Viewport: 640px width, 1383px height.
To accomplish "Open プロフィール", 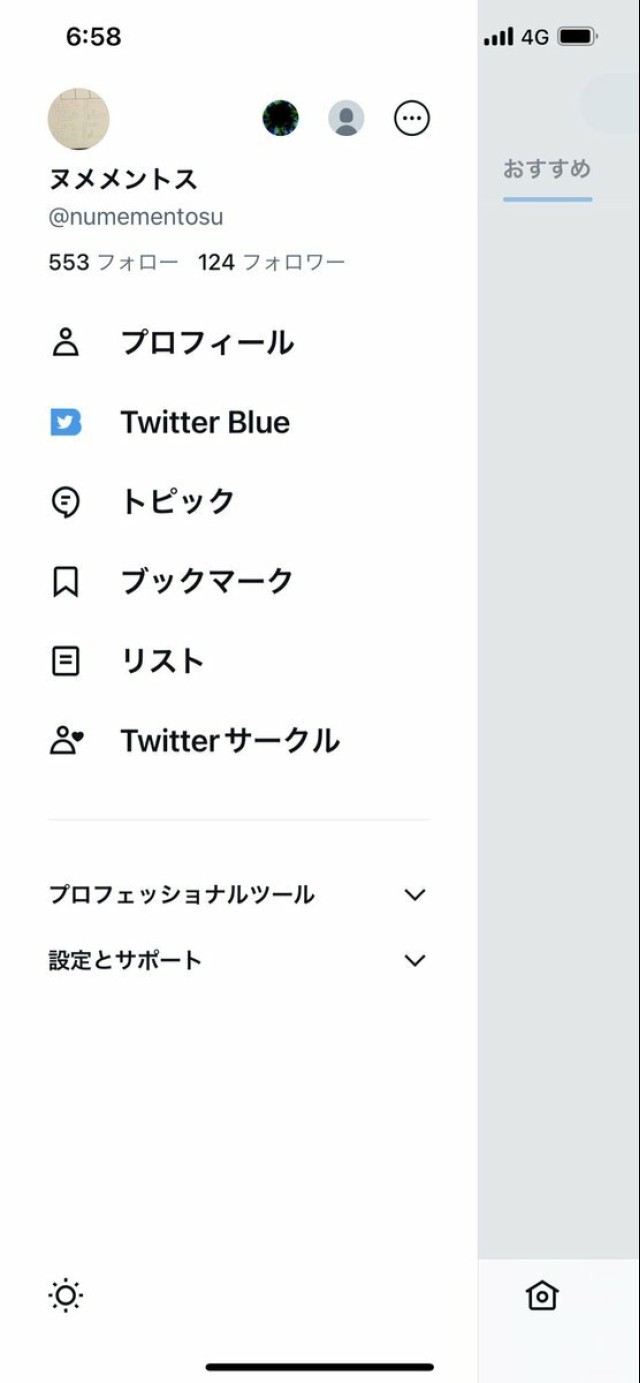I will point(207,343).
